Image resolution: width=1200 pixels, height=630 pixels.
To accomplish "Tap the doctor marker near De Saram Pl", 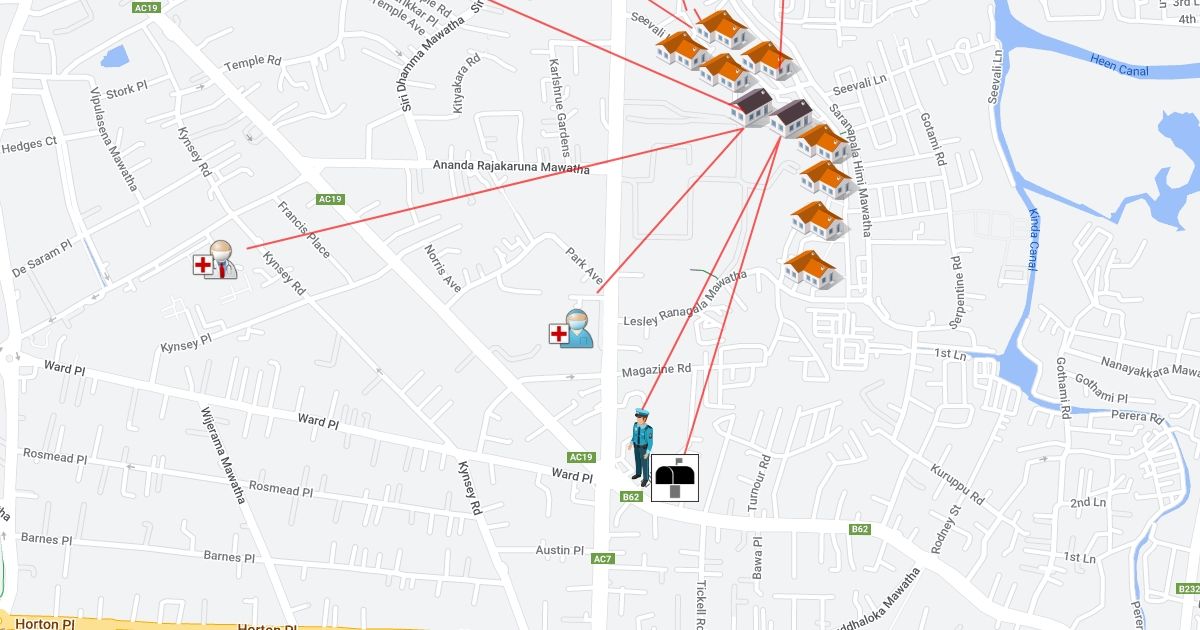I will 217,261.
